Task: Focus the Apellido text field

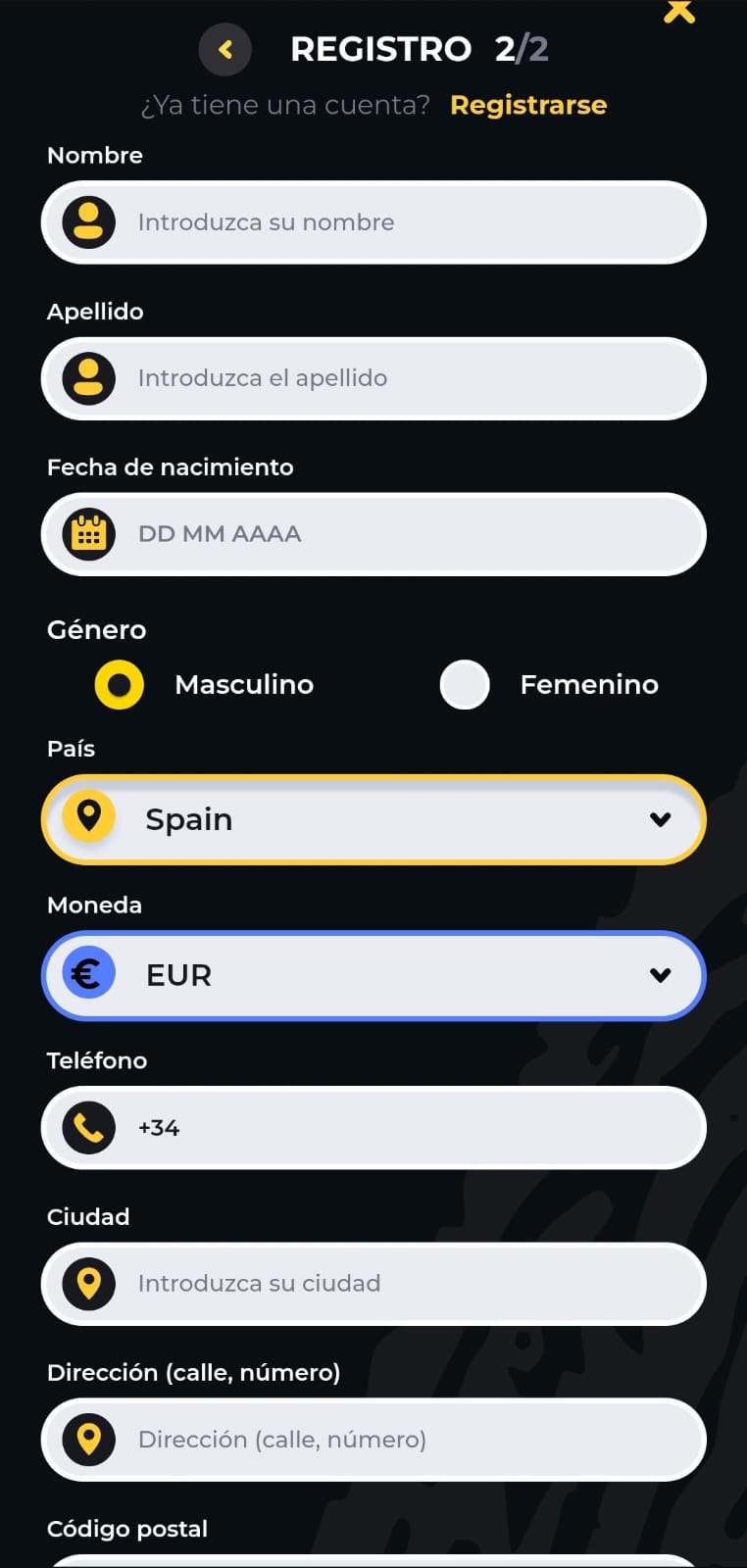Action: [373, 378]
